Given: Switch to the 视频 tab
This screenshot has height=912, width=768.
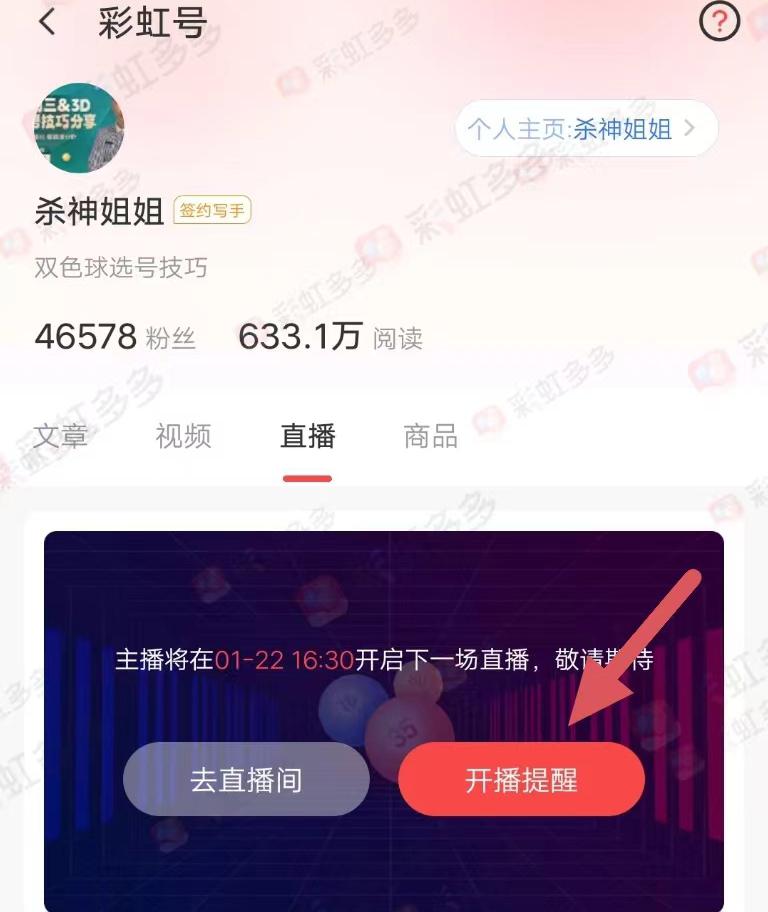Looking at the screenshot, I should (183, 436).
